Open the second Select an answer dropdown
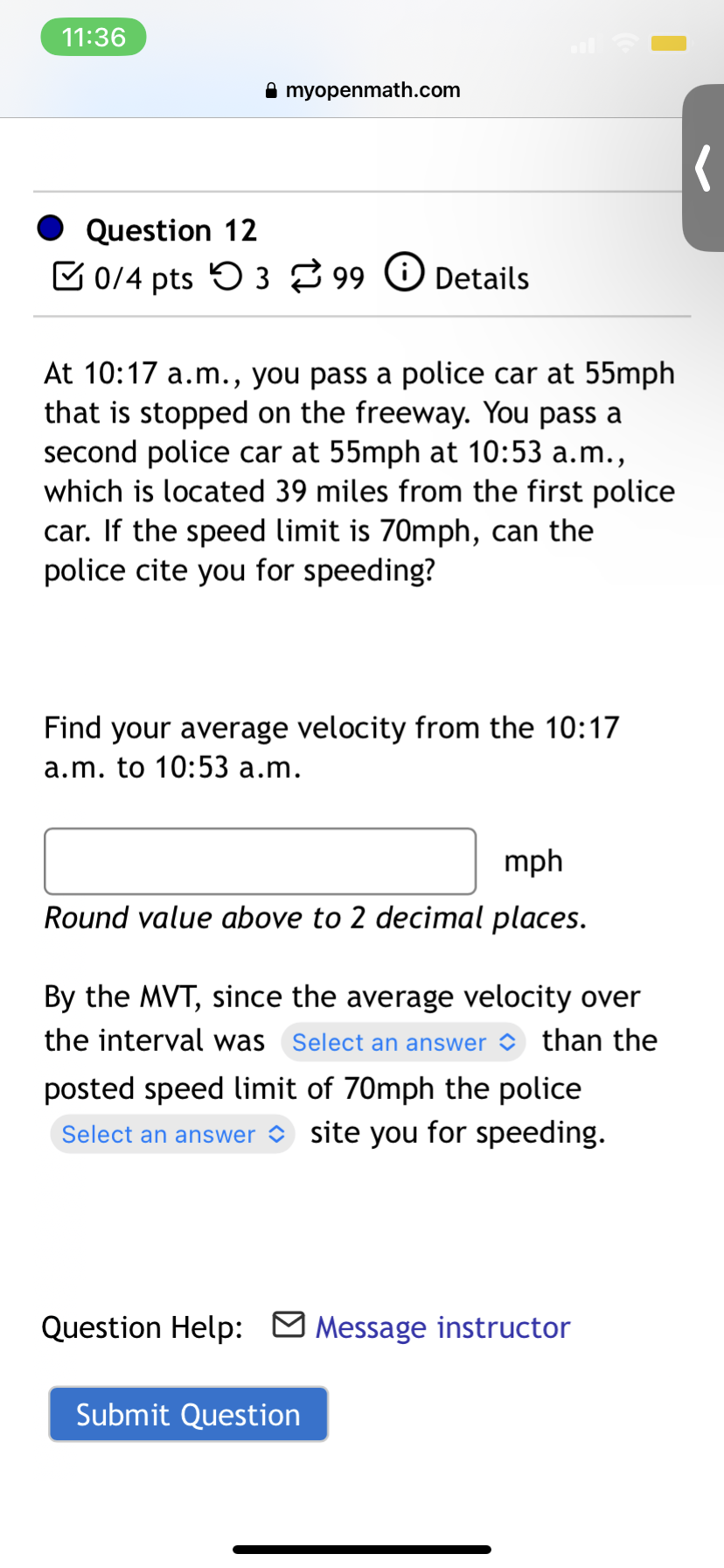 point(172,1134)
